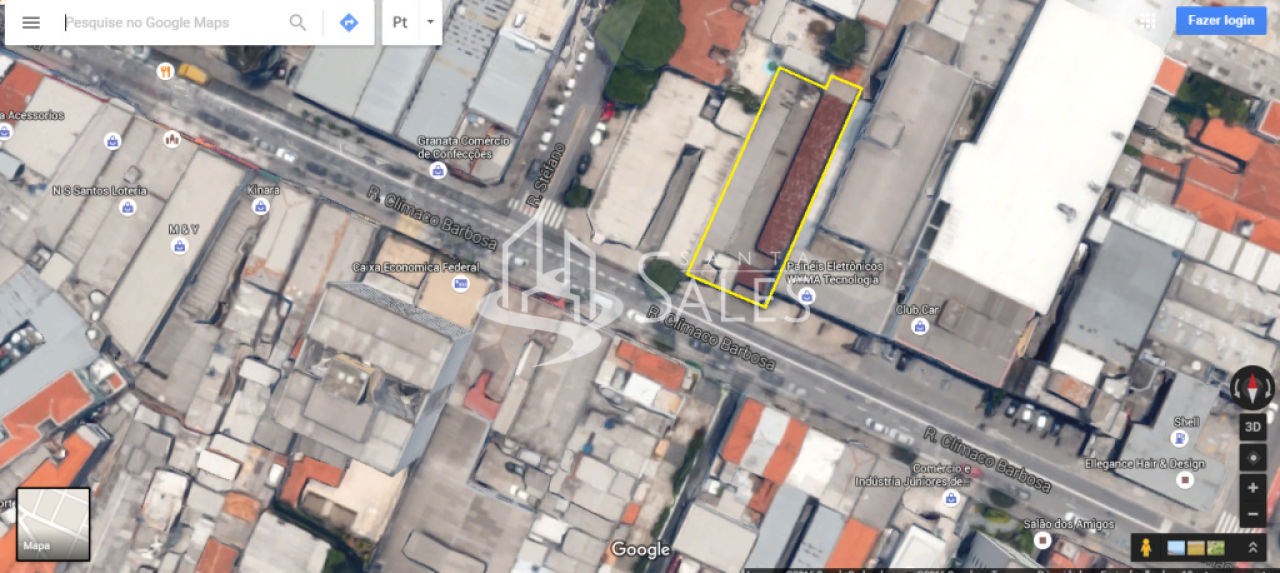Select the Street View pegman
This screenshot has width=1280, height=573.
click(1148, 547)
